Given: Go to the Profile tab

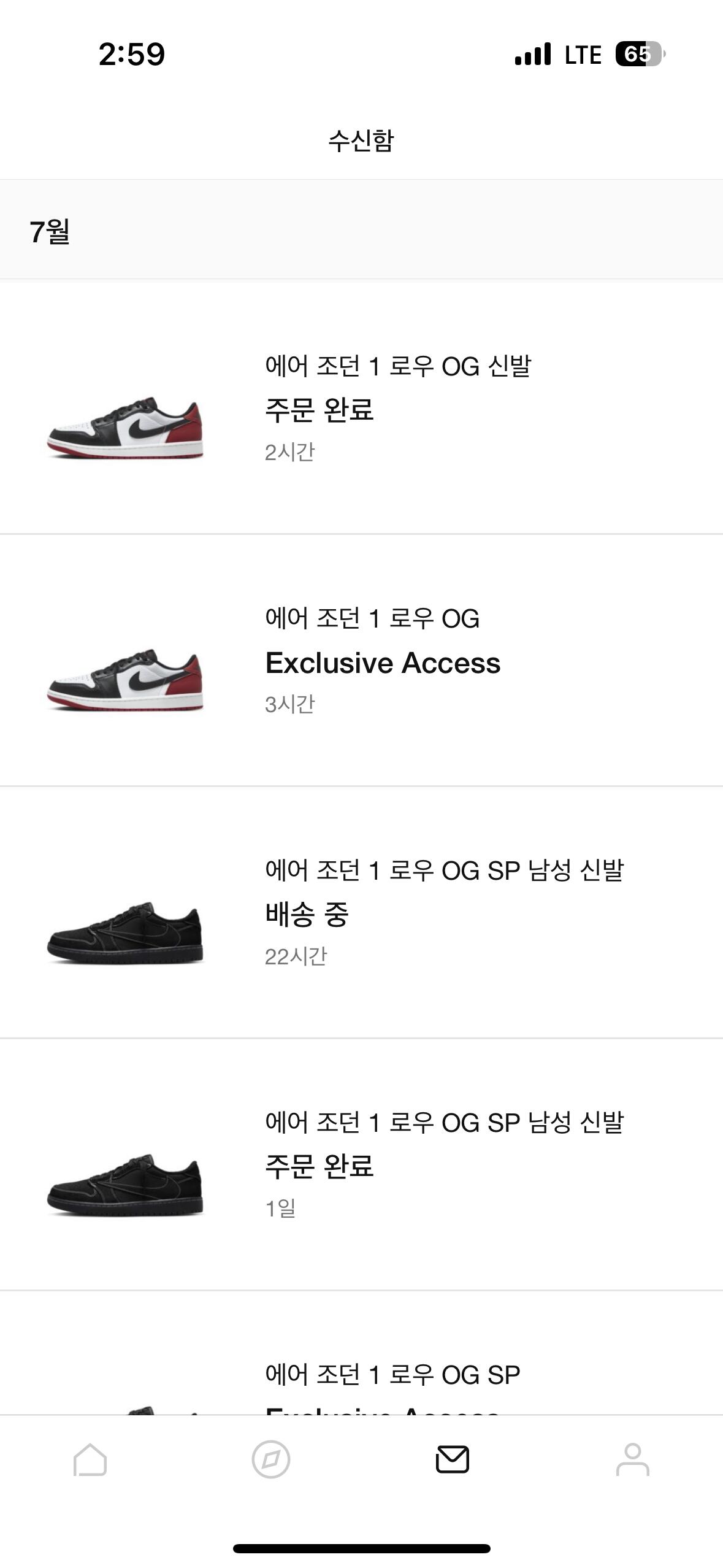Looking at the screenshot, I should 632,1459.
